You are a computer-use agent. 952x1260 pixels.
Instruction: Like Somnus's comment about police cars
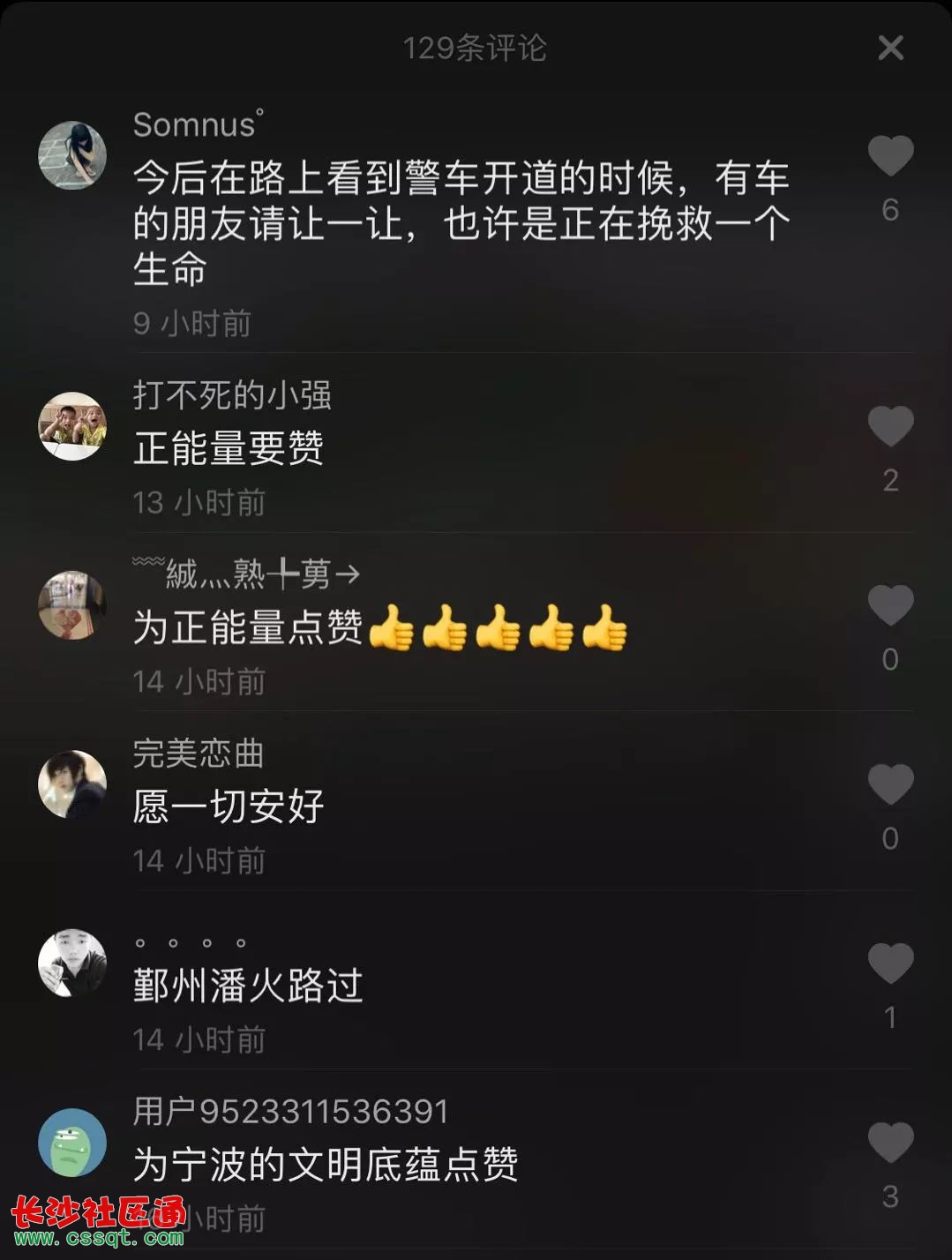tap(890, 157)
